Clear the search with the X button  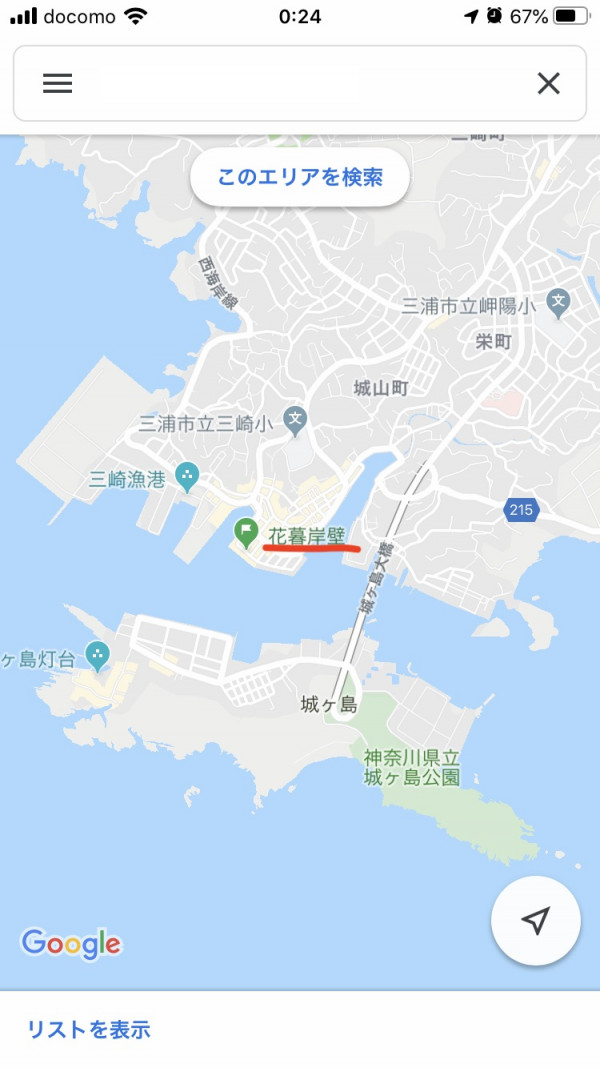click(548, 83)
